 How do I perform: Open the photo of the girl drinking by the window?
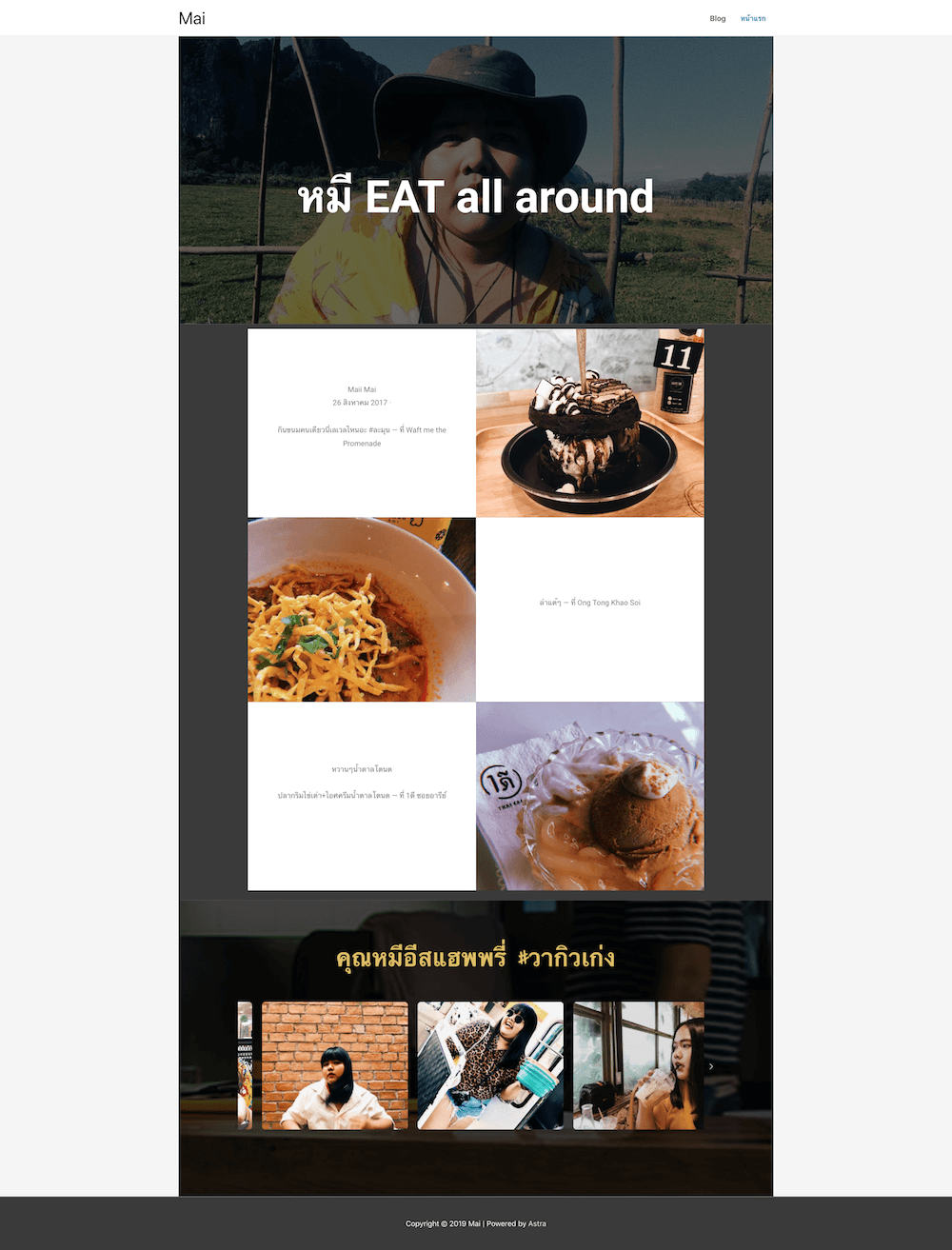[x=638, y=1065]
